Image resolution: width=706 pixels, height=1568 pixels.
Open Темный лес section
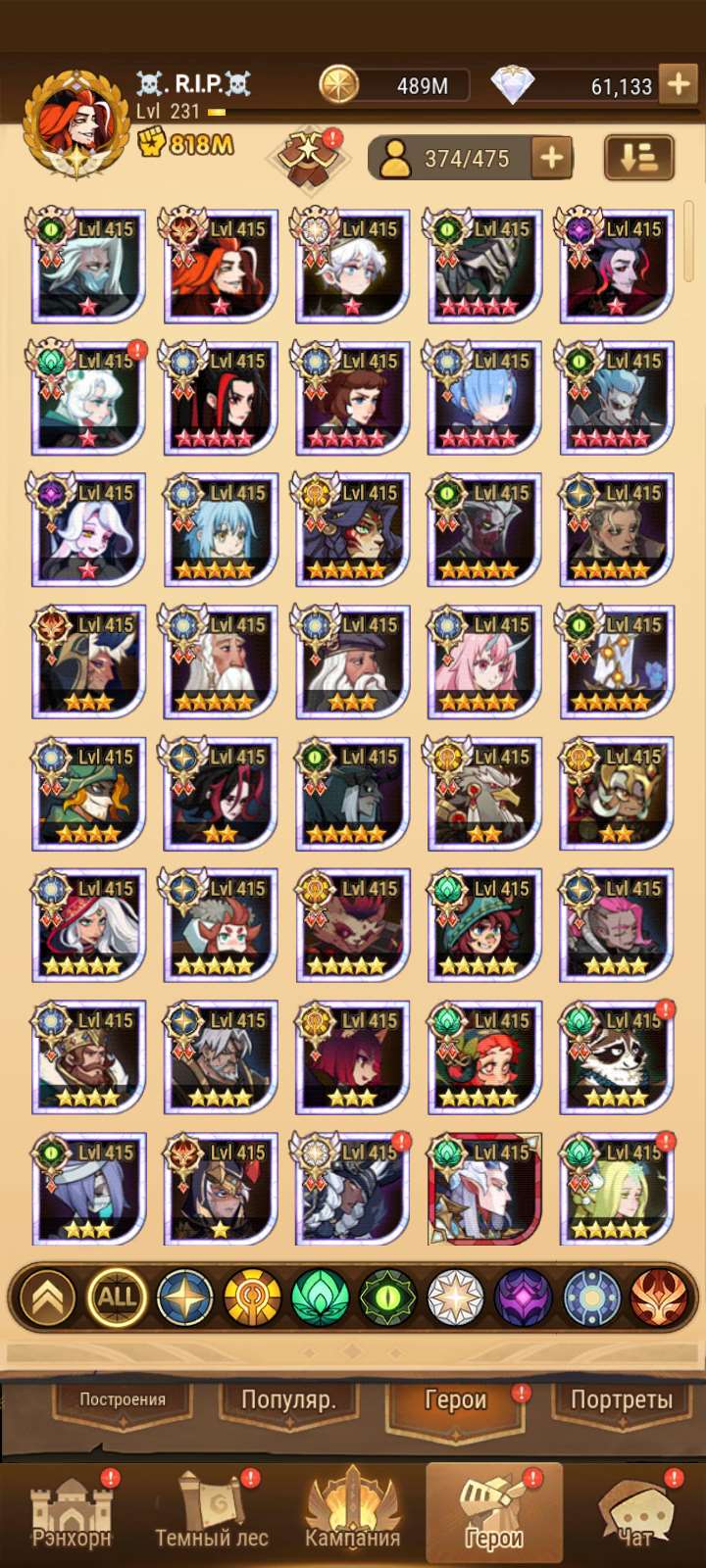(212, 1514)
